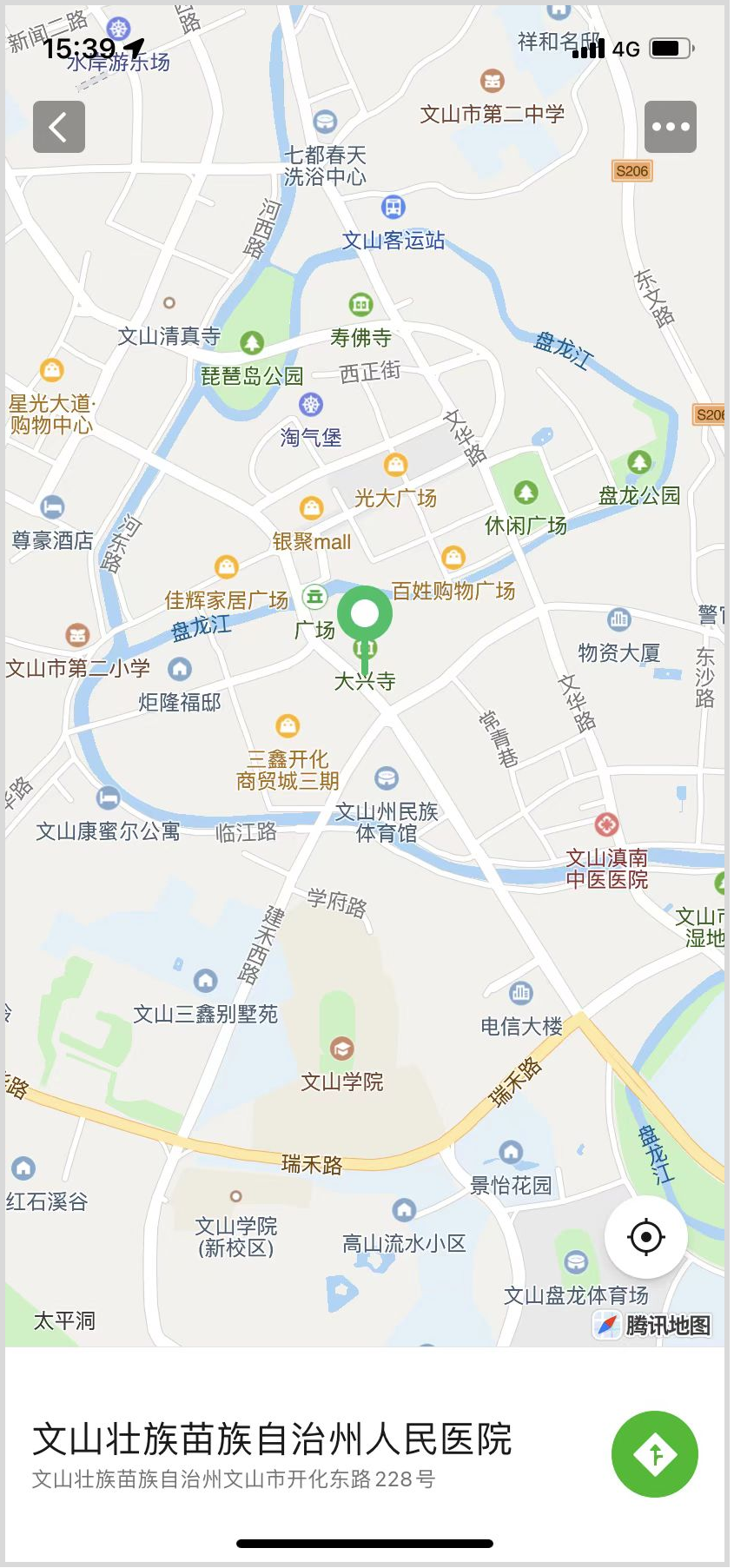
Task: Tap the shopping bag icon for 银聚mall
Action: click(x=311, y=508)
